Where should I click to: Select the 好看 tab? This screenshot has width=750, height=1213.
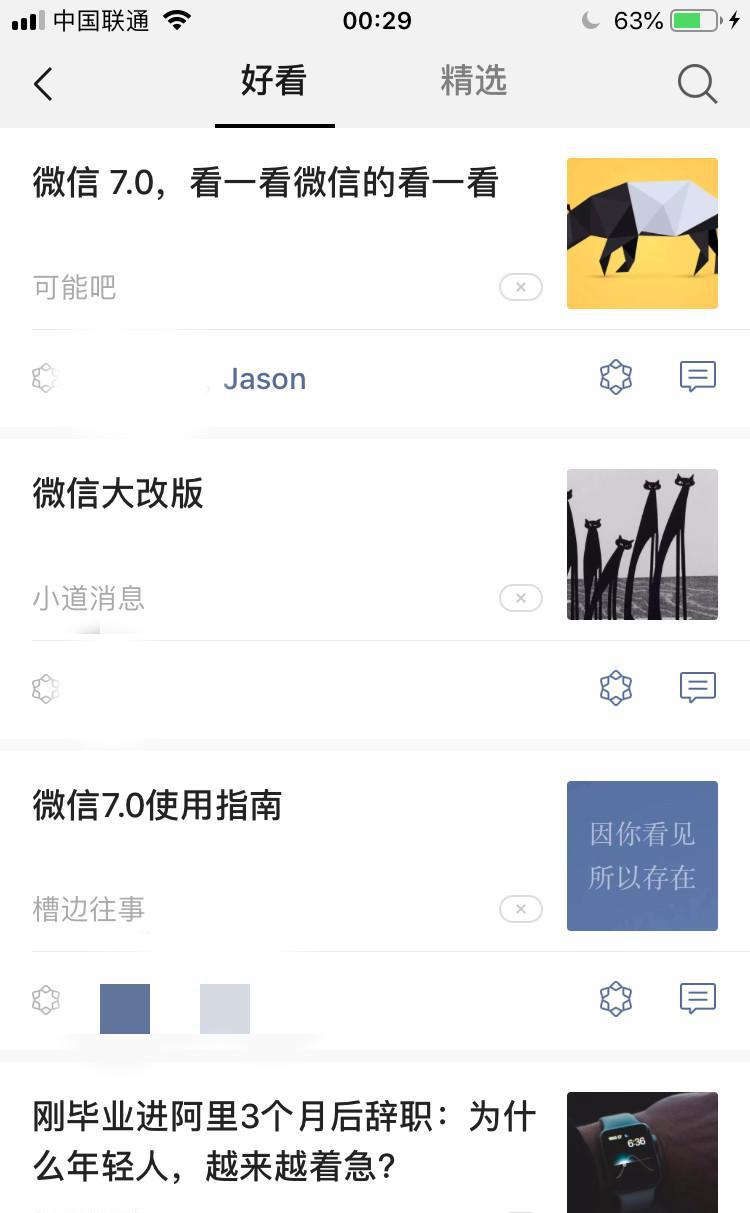point(273,81)
